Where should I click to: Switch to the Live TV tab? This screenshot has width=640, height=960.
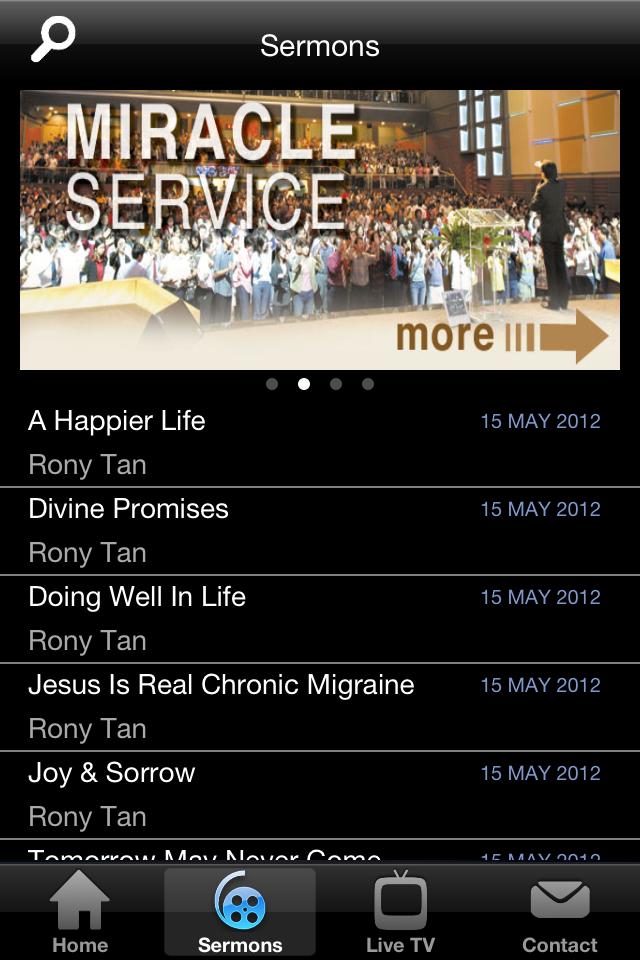(x=400, y=912)
